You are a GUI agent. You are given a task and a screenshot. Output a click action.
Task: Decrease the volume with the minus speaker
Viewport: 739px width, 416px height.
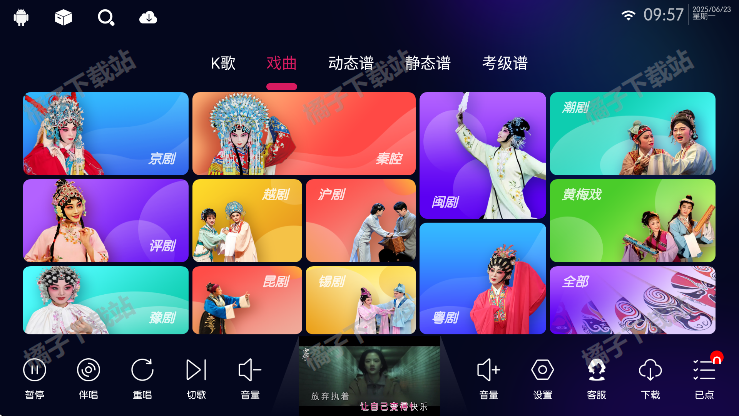point(250,376)
